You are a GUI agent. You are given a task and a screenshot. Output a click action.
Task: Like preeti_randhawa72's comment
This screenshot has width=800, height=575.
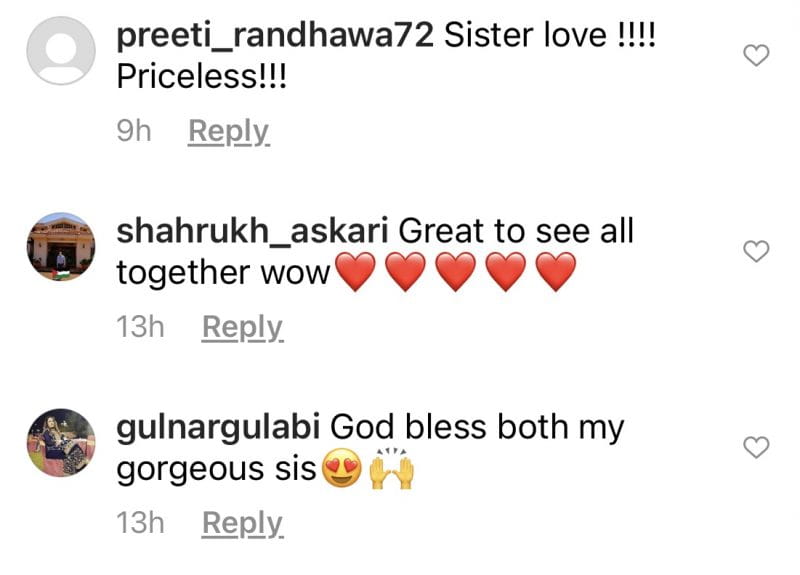[x=758, y=56]
